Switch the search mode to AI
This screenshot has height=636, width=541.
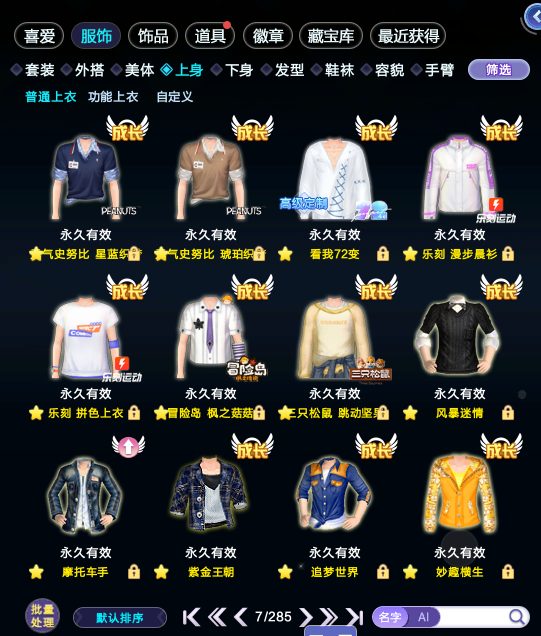[x=423, y=617]
